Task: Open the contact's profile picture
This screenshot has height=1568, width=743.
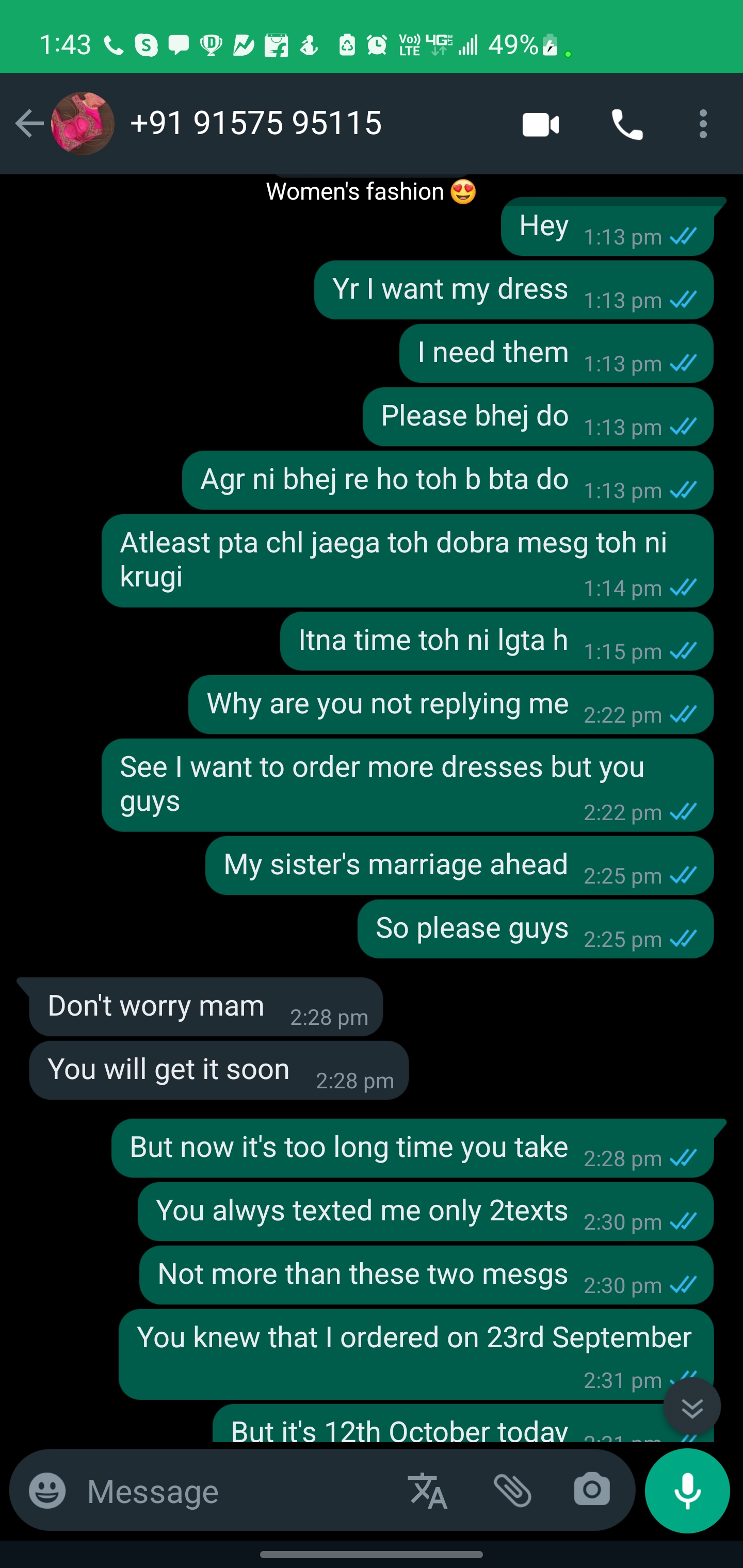Action: point(83,124)
